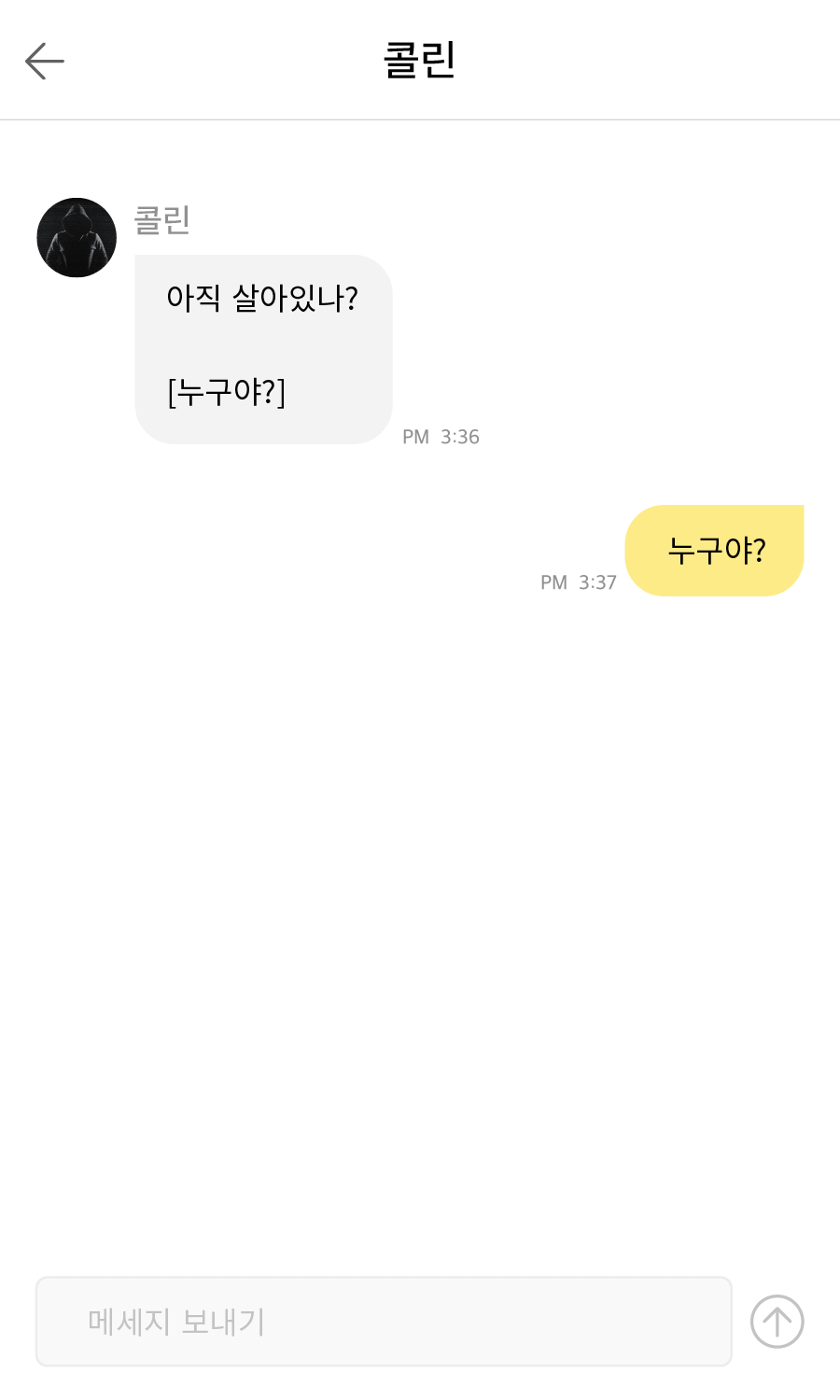
Task: Focus the 메세지 보내기 input field
Action: coord(384,1321)
